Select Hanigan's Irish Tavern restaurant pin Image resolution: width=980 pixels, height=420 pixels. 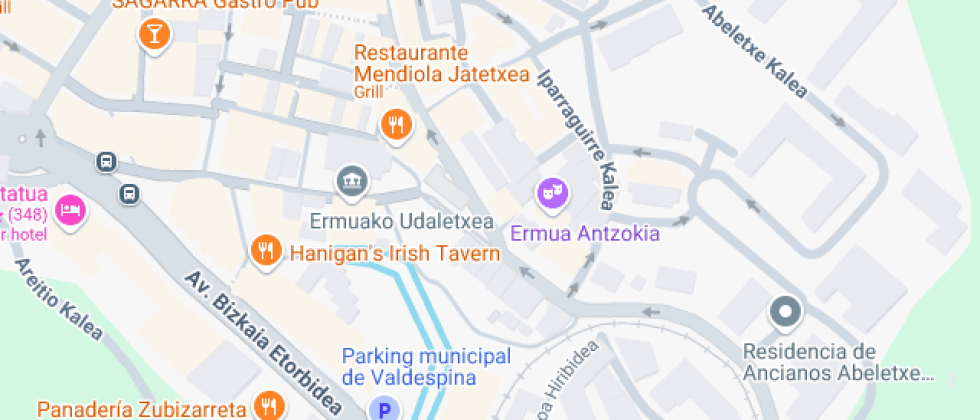click(266, 252)
